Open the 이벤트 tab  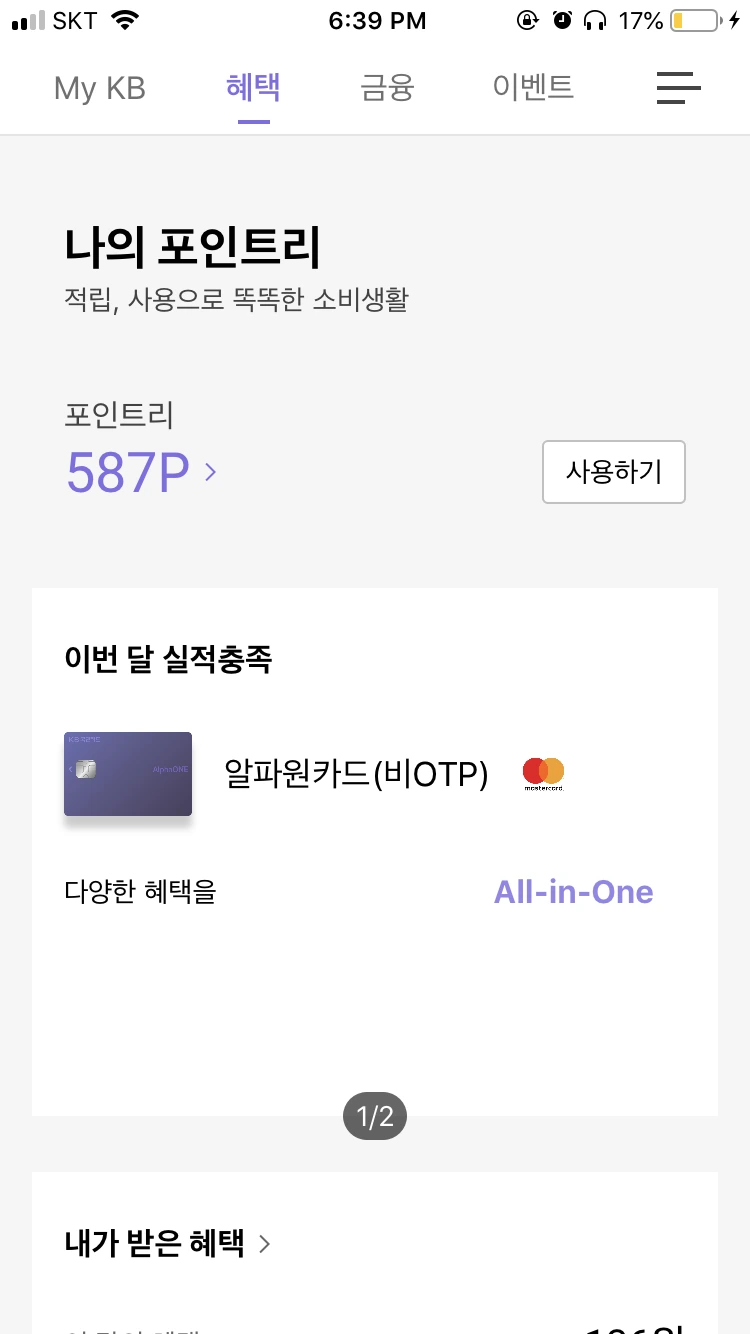pyautogui.click(x=533, y=88)
